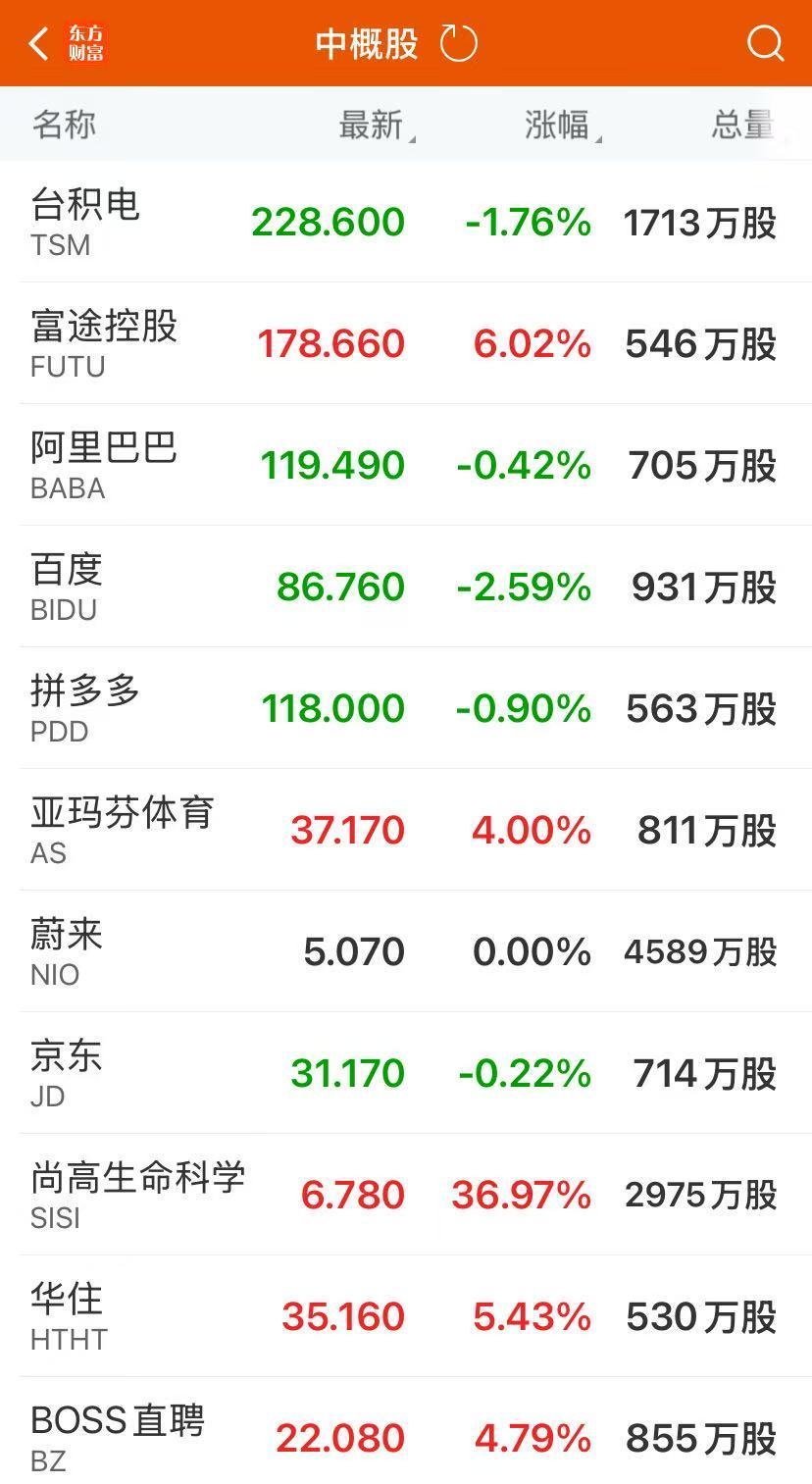Open the 台积电 TSM stock row

click(406, 222)
